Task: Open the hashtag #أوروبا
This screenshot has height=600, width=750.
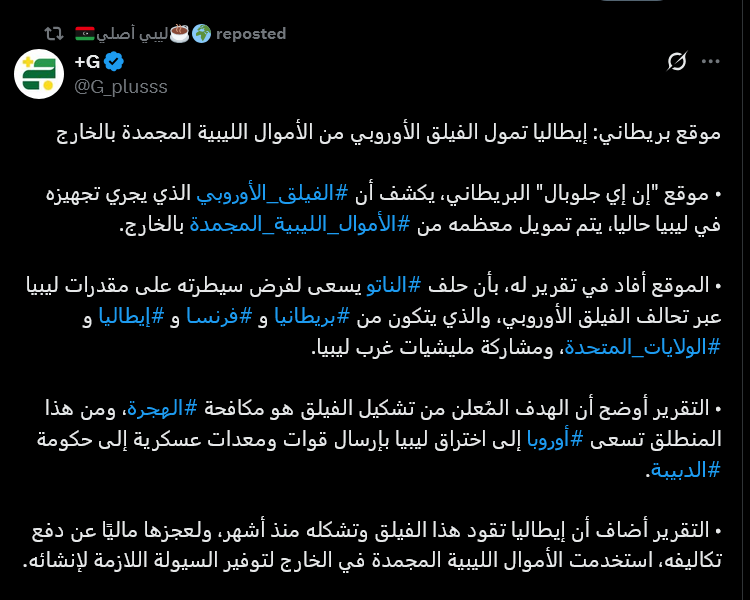Action: pyautogui.click(x=539, y=439)
